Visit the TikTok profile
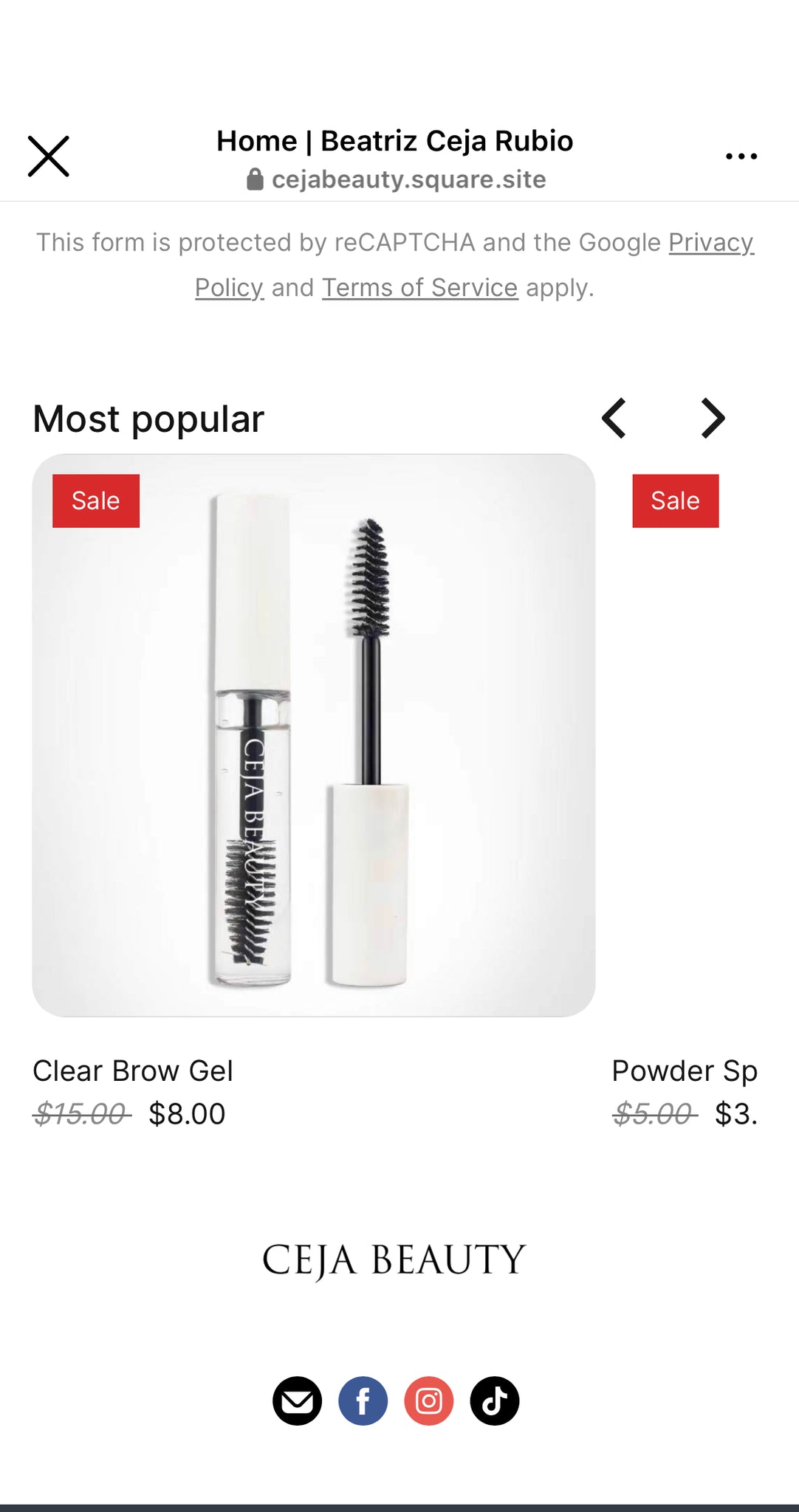The width and height of the screenshot is (799, 1512). pyautogui.click(x=494, y=1401)
